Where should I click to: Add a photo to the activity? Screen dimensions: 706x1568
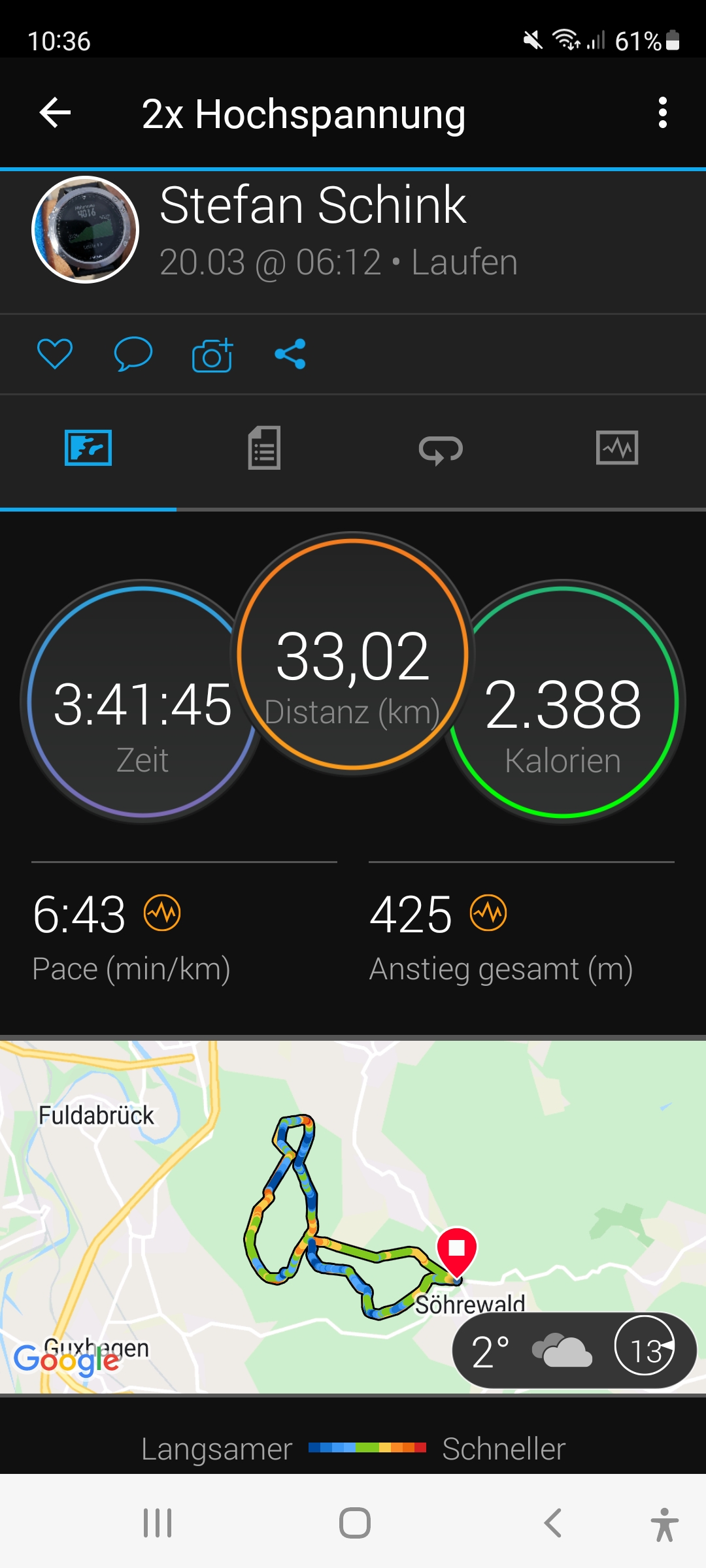coord(212,355)
